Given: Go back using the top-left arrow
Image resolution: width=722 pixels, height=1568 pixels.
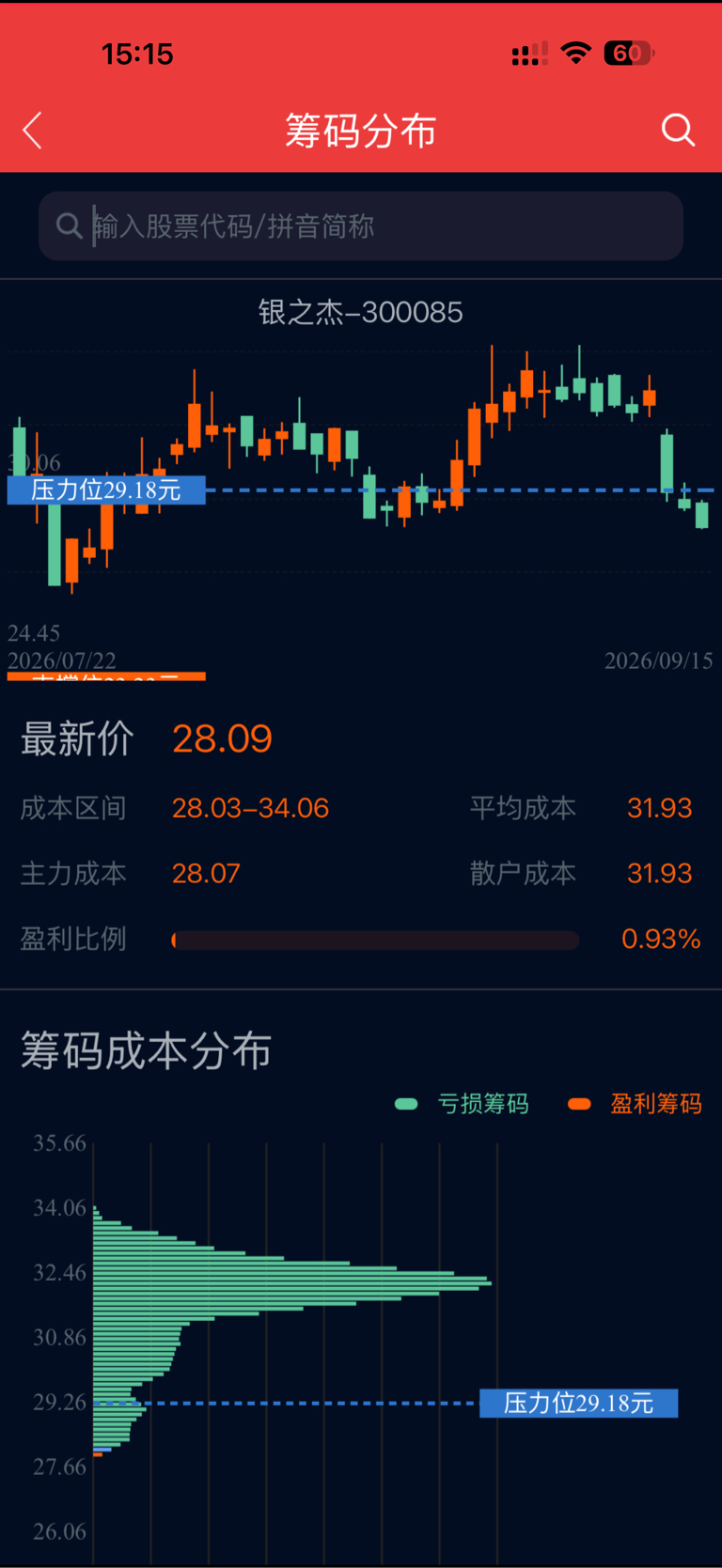Looking at the screenshot, I should click(x=33, y=131).
